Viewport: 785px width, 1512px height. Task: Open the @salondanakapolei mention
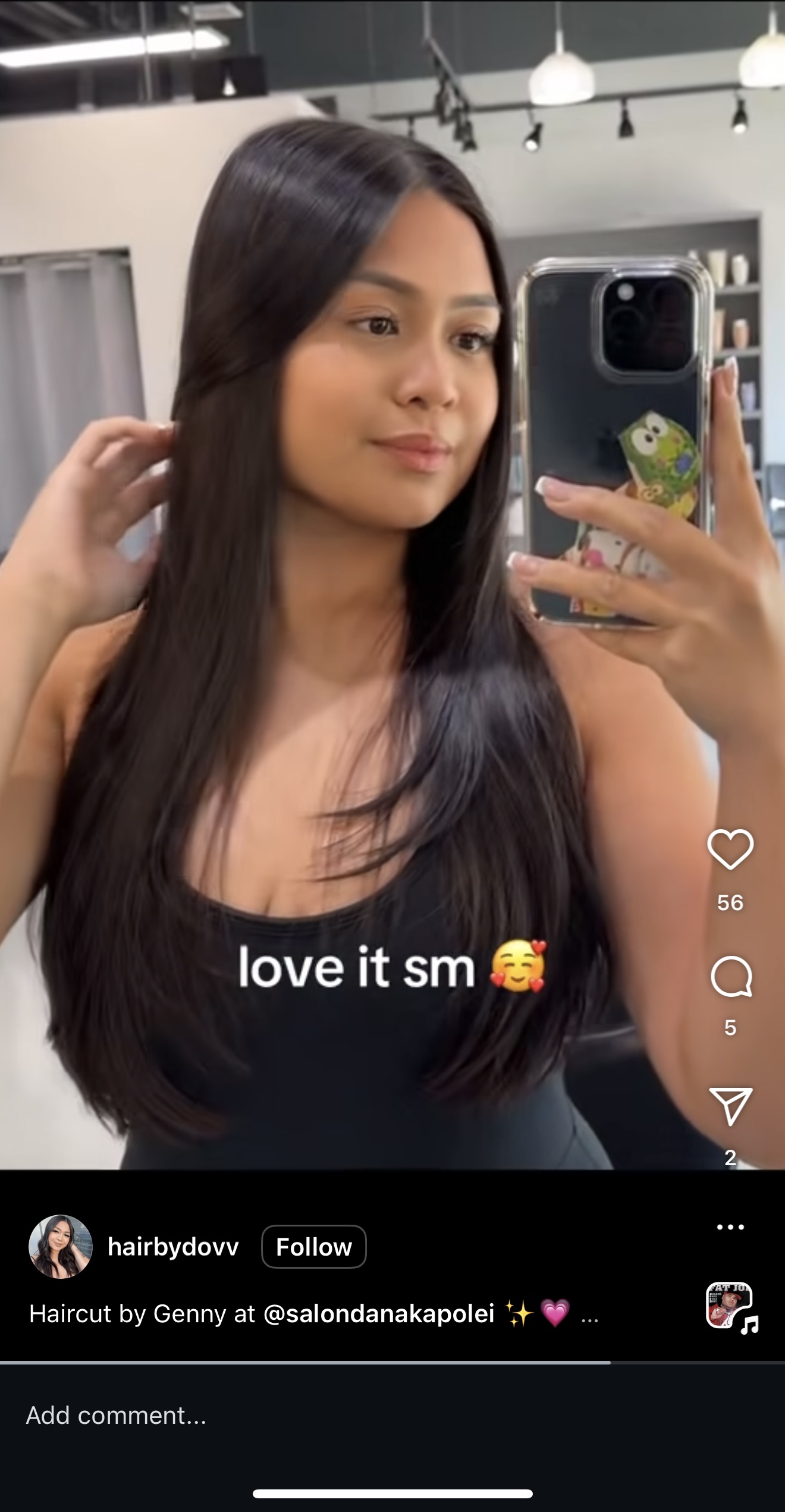pos(379,1313)
